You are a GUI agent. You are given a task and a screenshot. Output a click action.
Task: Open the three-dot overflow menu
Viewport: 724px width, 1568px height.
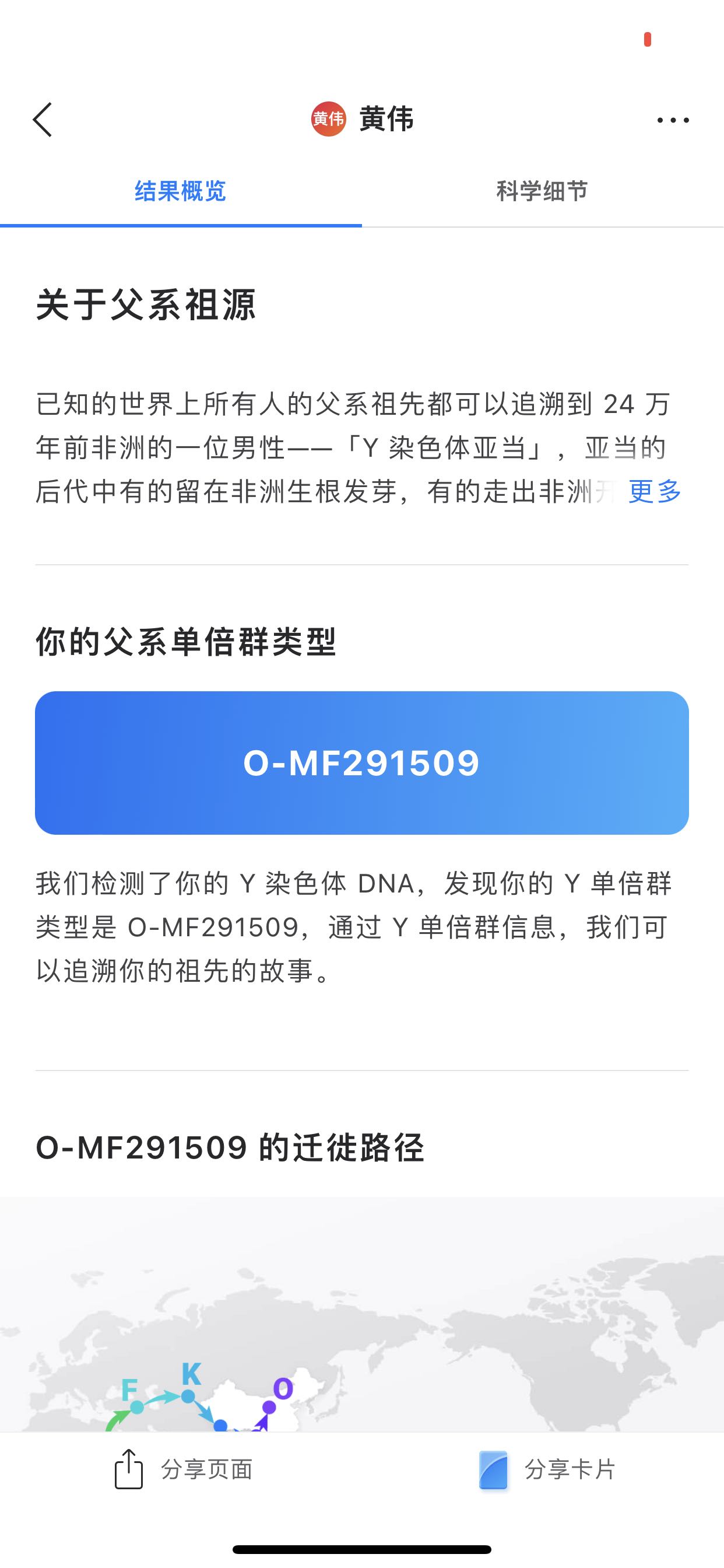pos(672,120)
